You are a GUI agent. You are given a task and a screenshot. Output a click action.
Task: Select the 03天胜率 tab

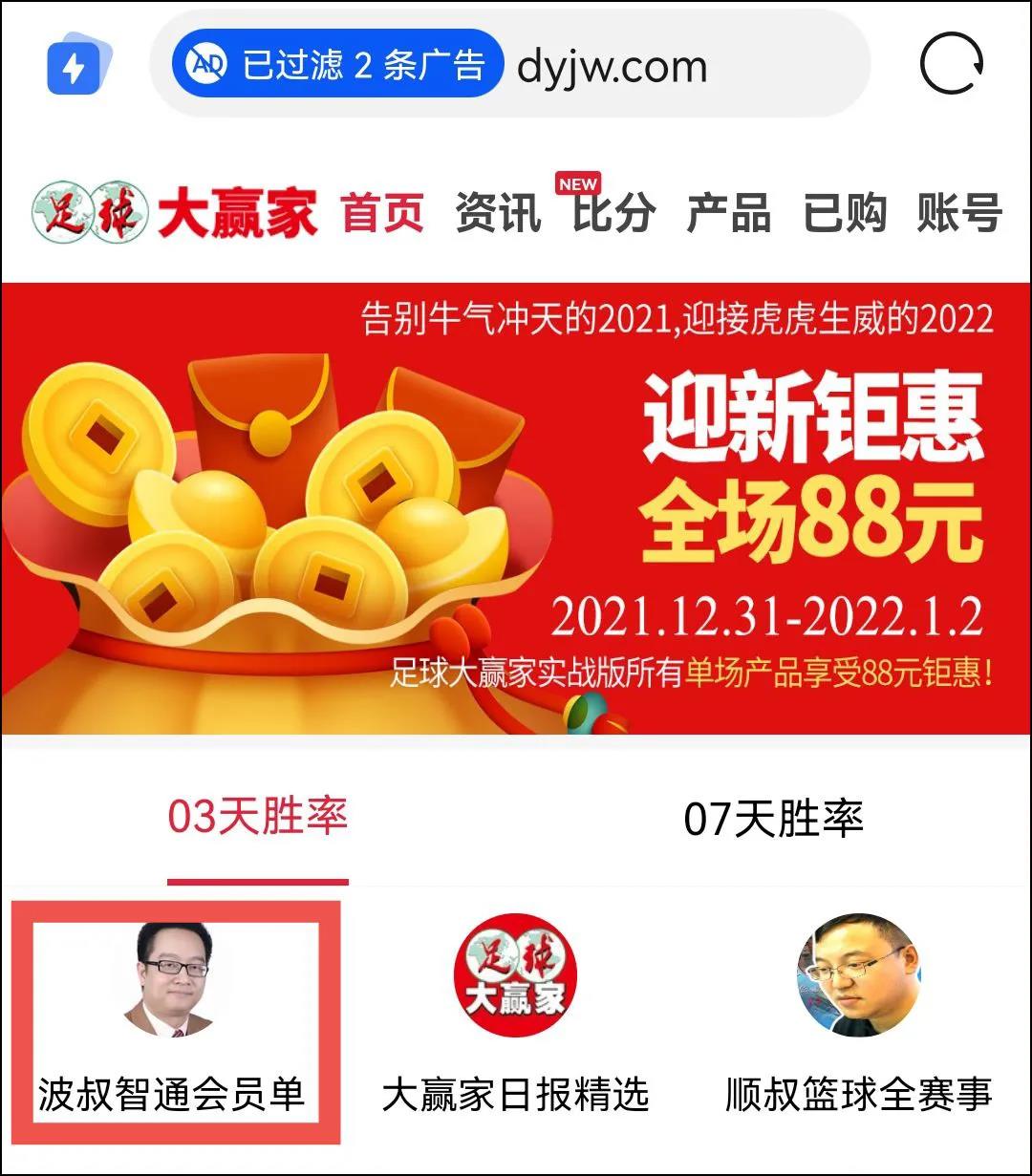(x=257, y=818)
